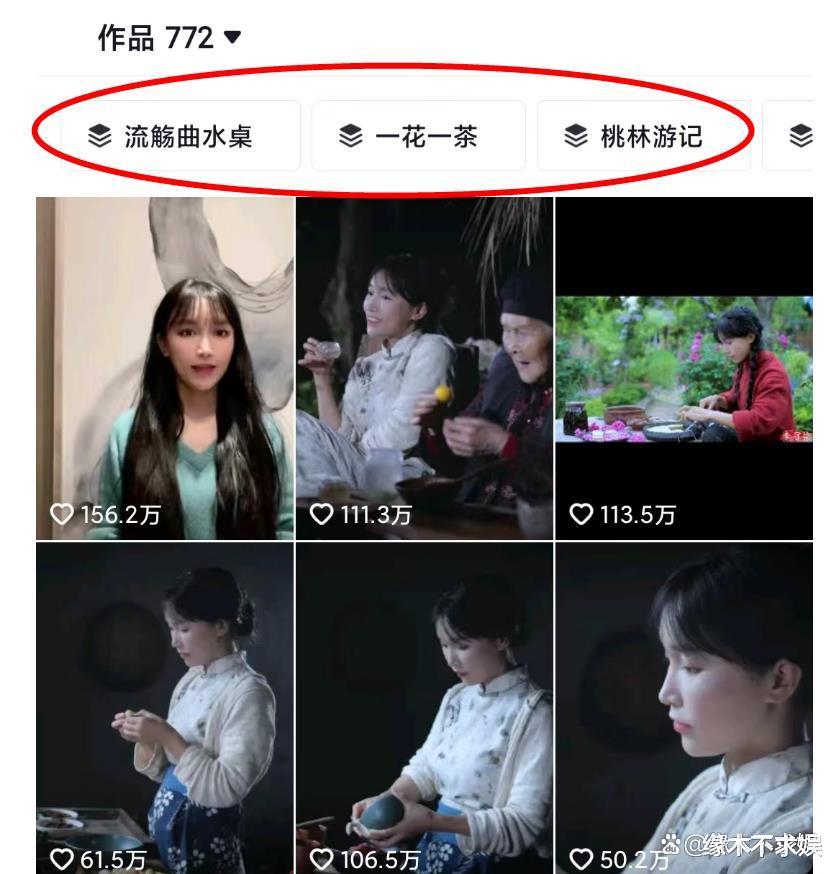The height and width of the screenshot is (874, 835).
Task: Click the collection stack icon beside 一花一茶
Action: point(353,136)
